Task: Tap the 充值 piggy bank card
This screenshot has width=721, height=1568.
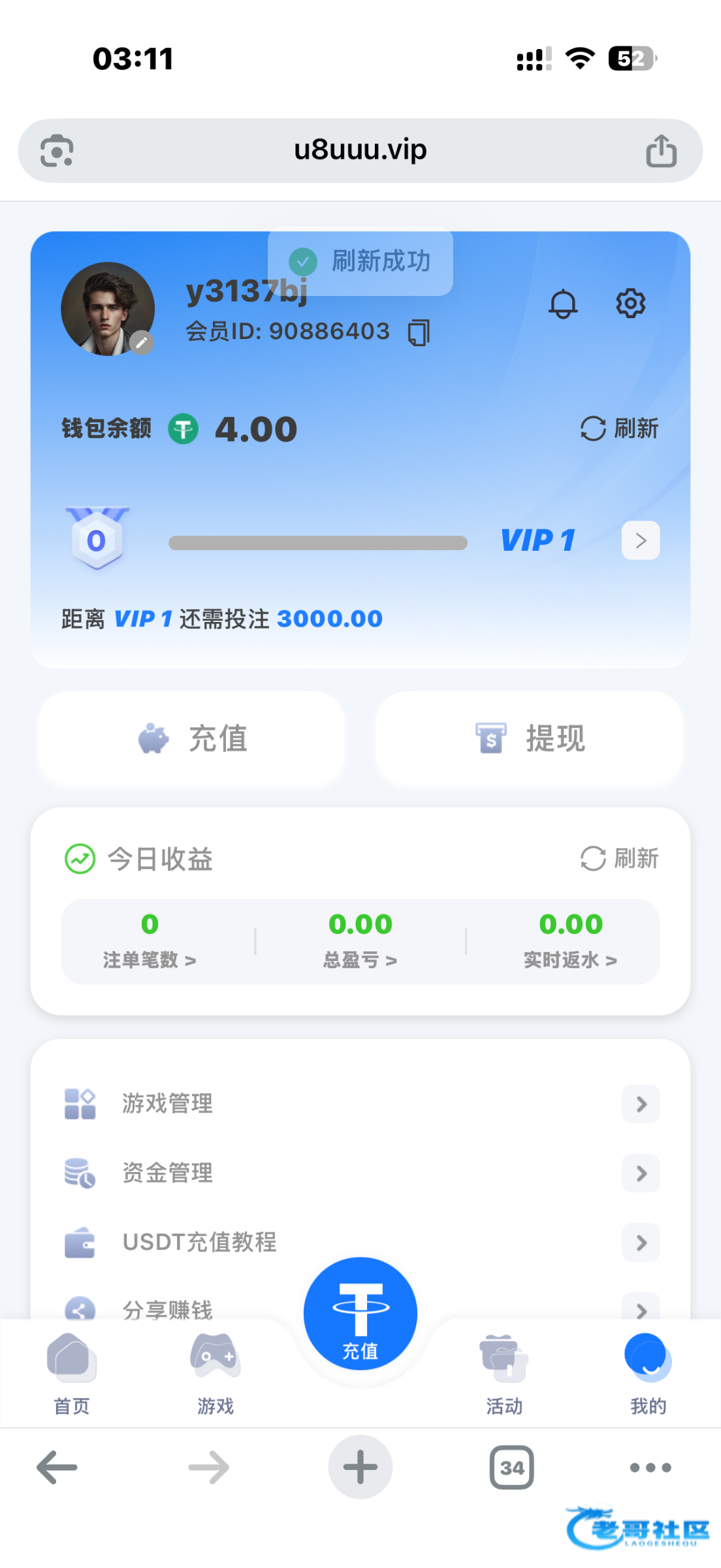Action: (191, 738)
